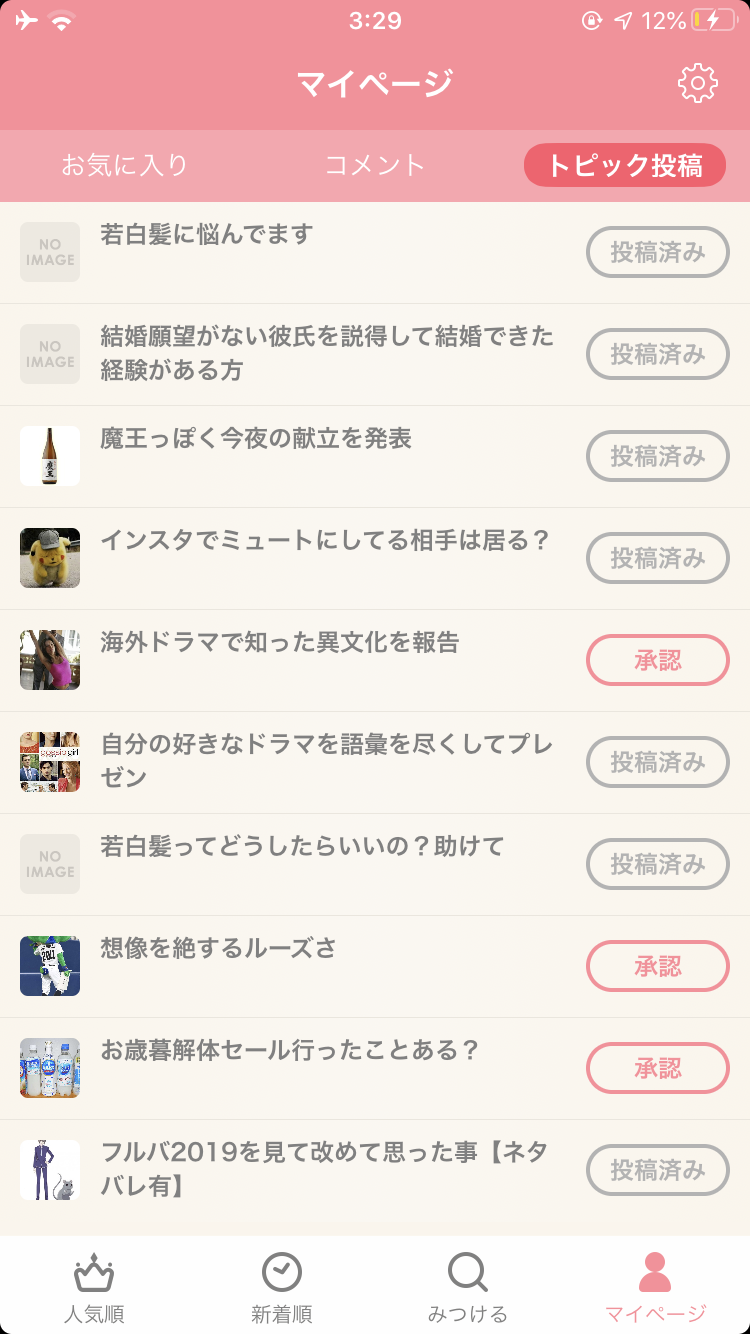Open topic インスタでミュートにしてる相手は居る？

click(x=375, y=559)
